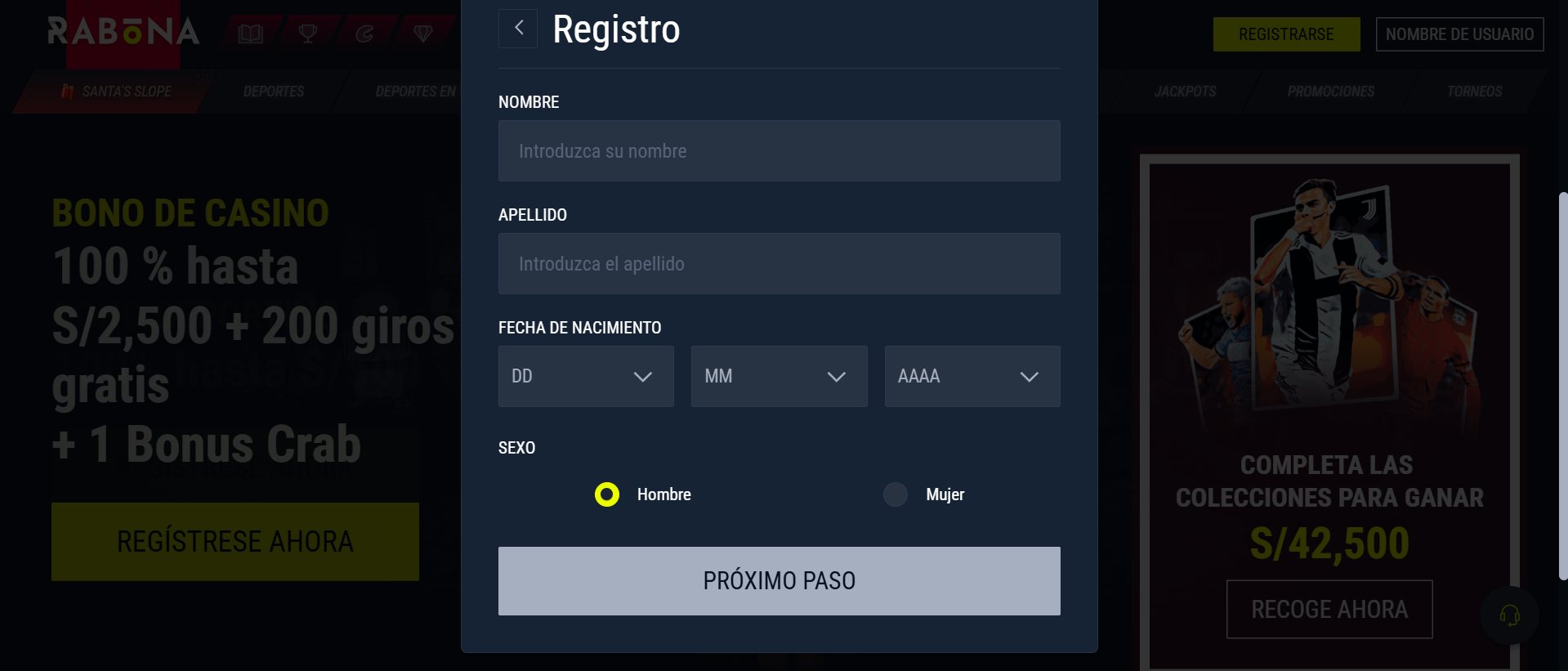Switch to the Deportes tab
The height and width of the screenshot is (671, 1568).
coord(274,92)
